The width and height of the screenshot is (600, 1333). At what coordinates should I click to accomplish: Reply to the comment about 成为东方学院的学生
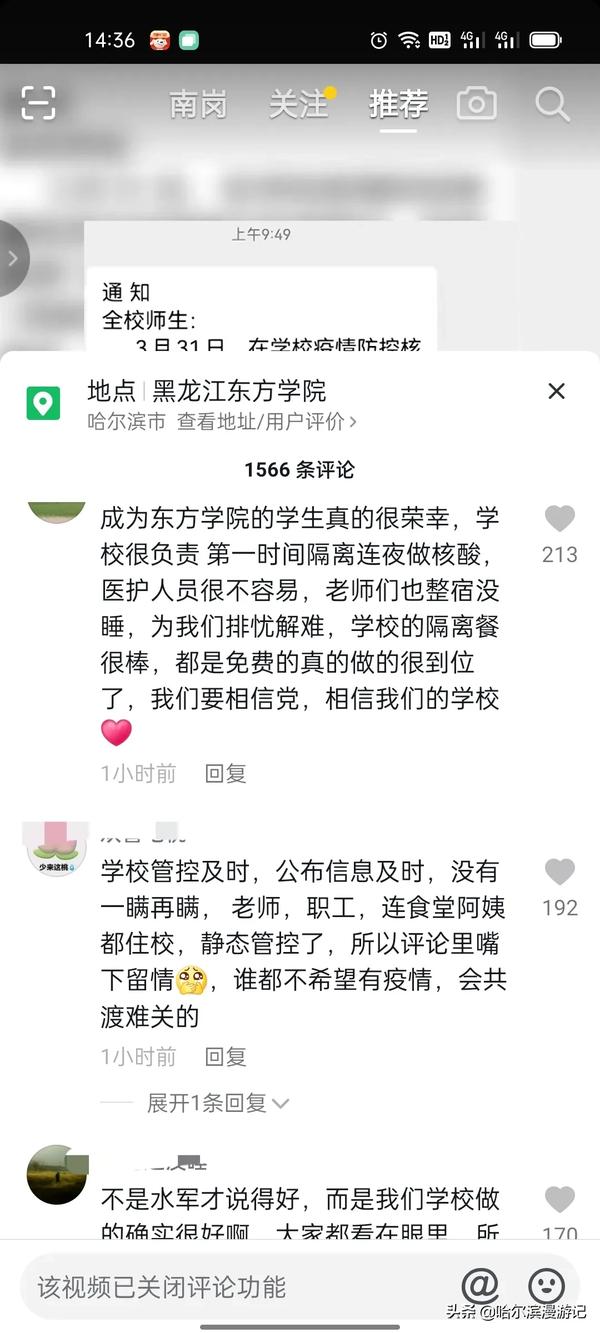click(225, 773)
